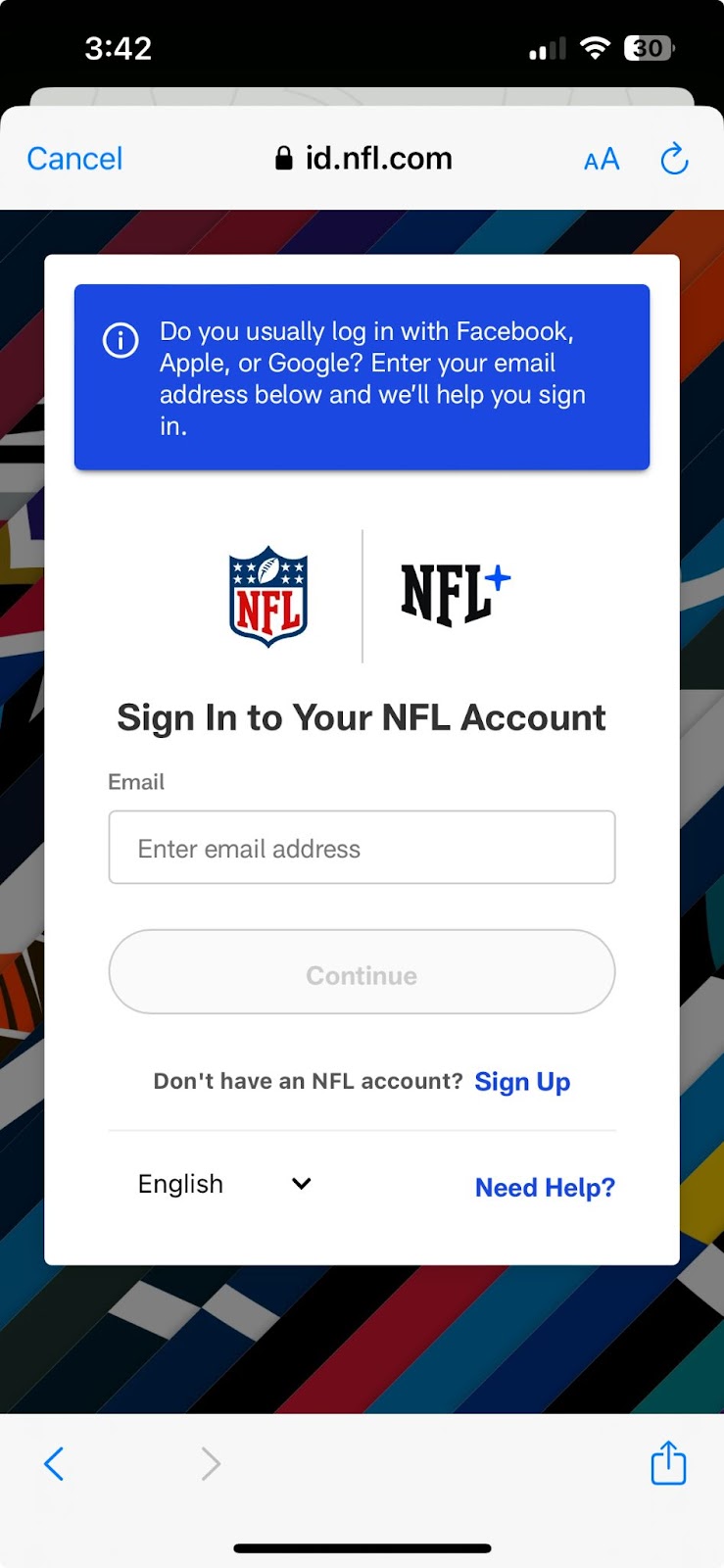
Task: Open the AA text size menu
Action: click(602, 160)
